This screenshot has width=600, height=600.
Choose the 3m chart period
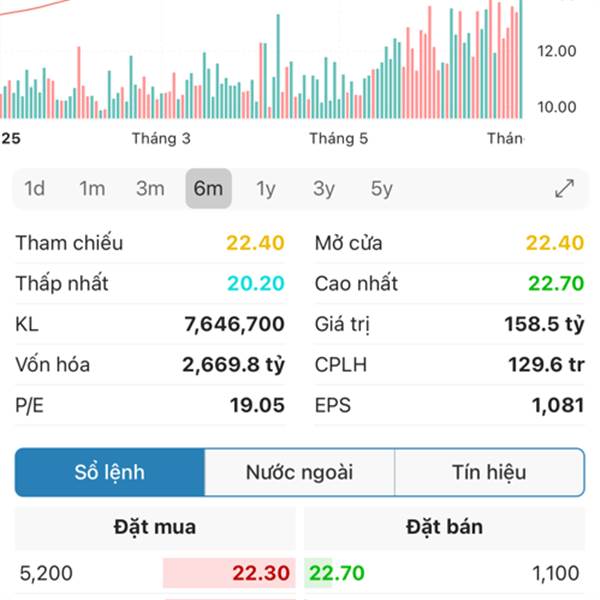click(x=150, y=188)
